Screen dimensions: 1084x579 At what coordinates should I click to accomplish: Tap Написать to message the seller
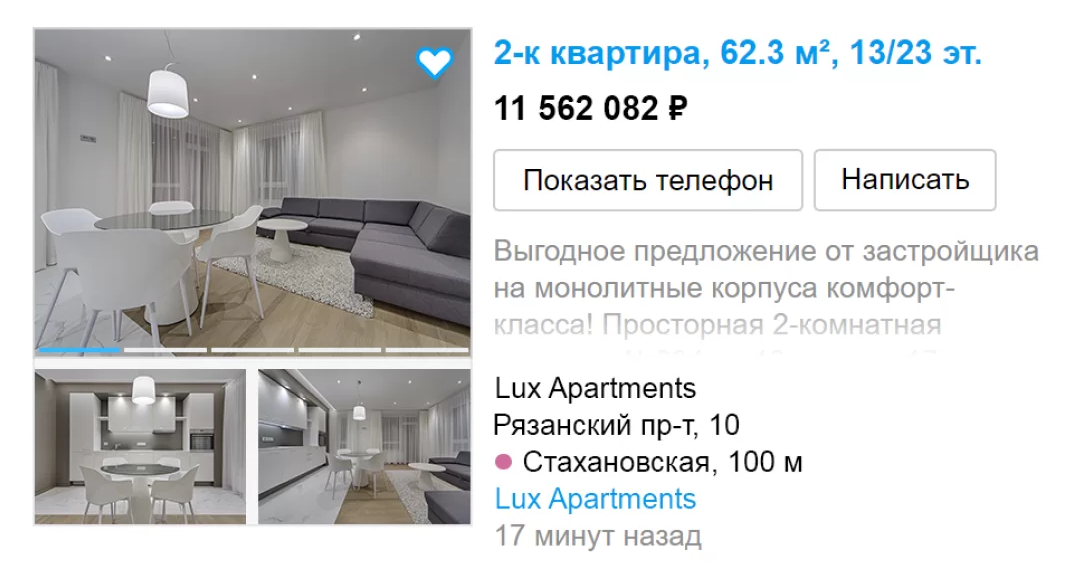[x=905, y=180]
